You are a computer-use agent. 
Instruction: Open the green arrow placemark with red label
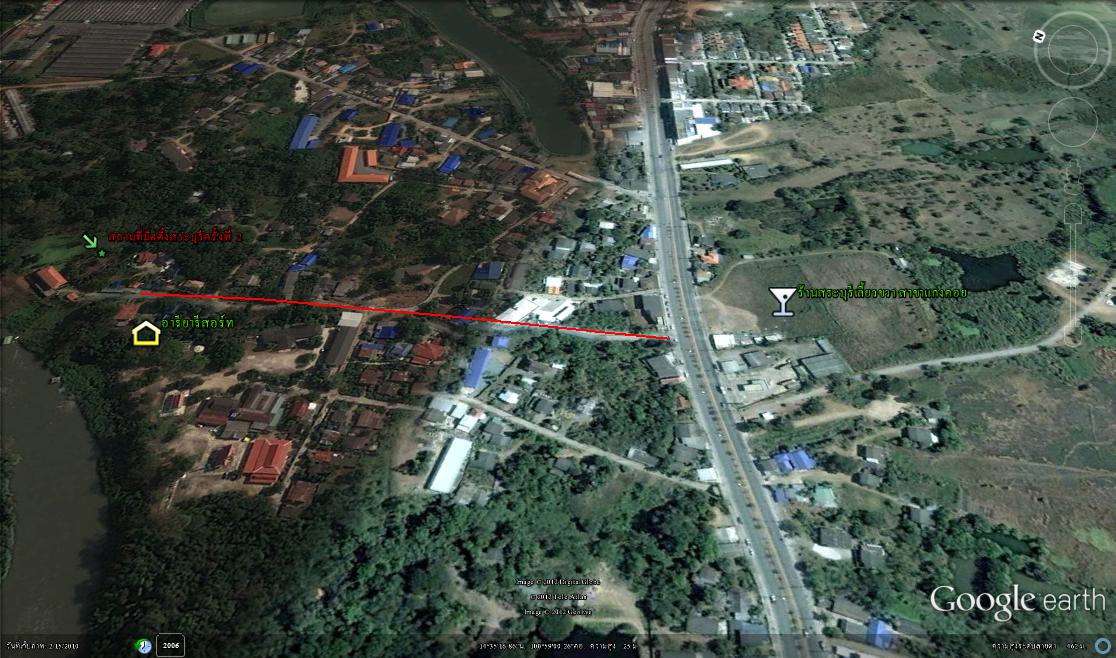[91, 240]
